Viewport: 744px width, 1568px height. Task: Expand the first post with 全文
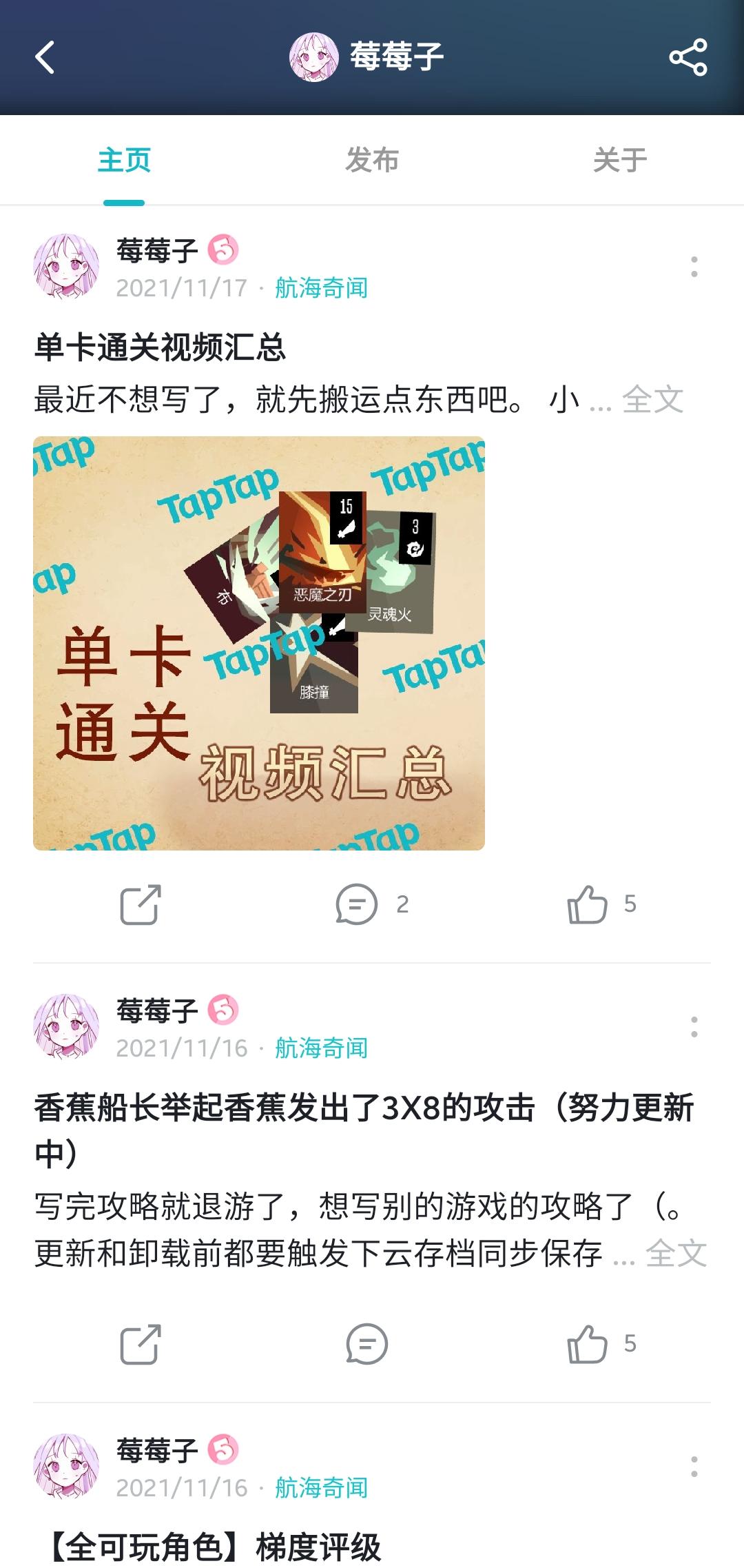653,400
